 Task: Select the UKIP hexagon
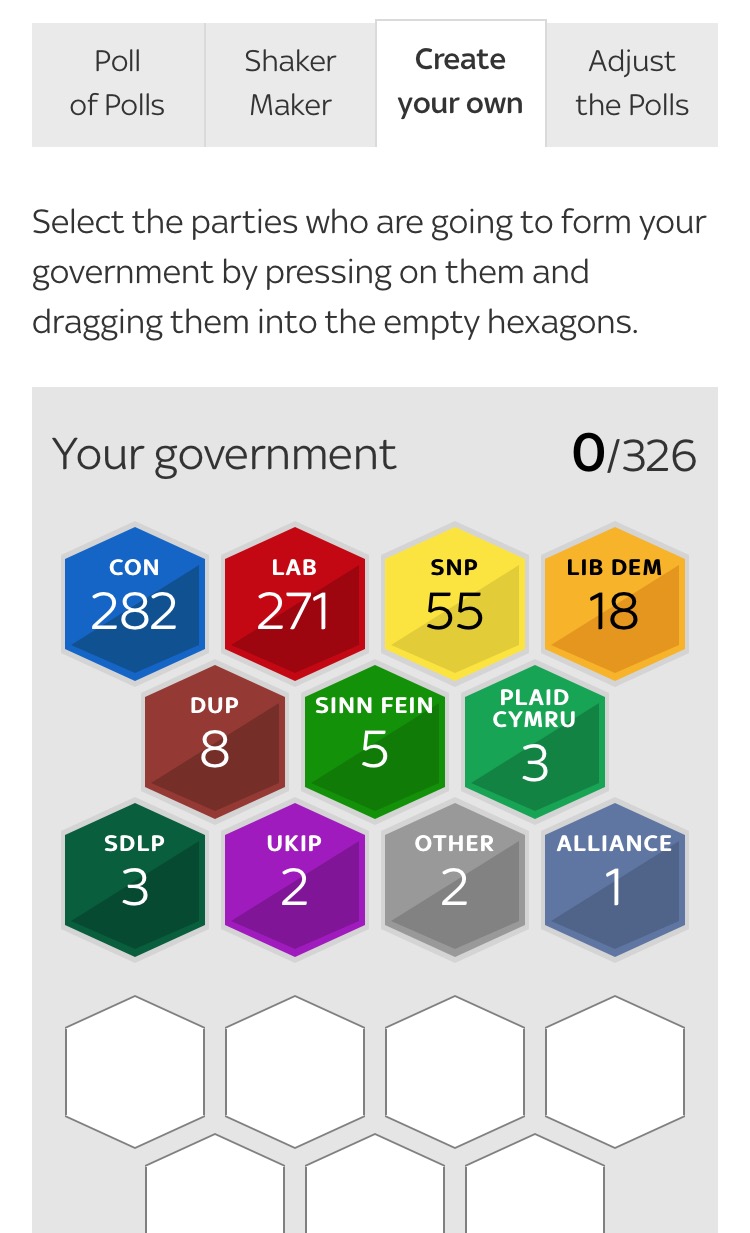(x=294, y=878)
